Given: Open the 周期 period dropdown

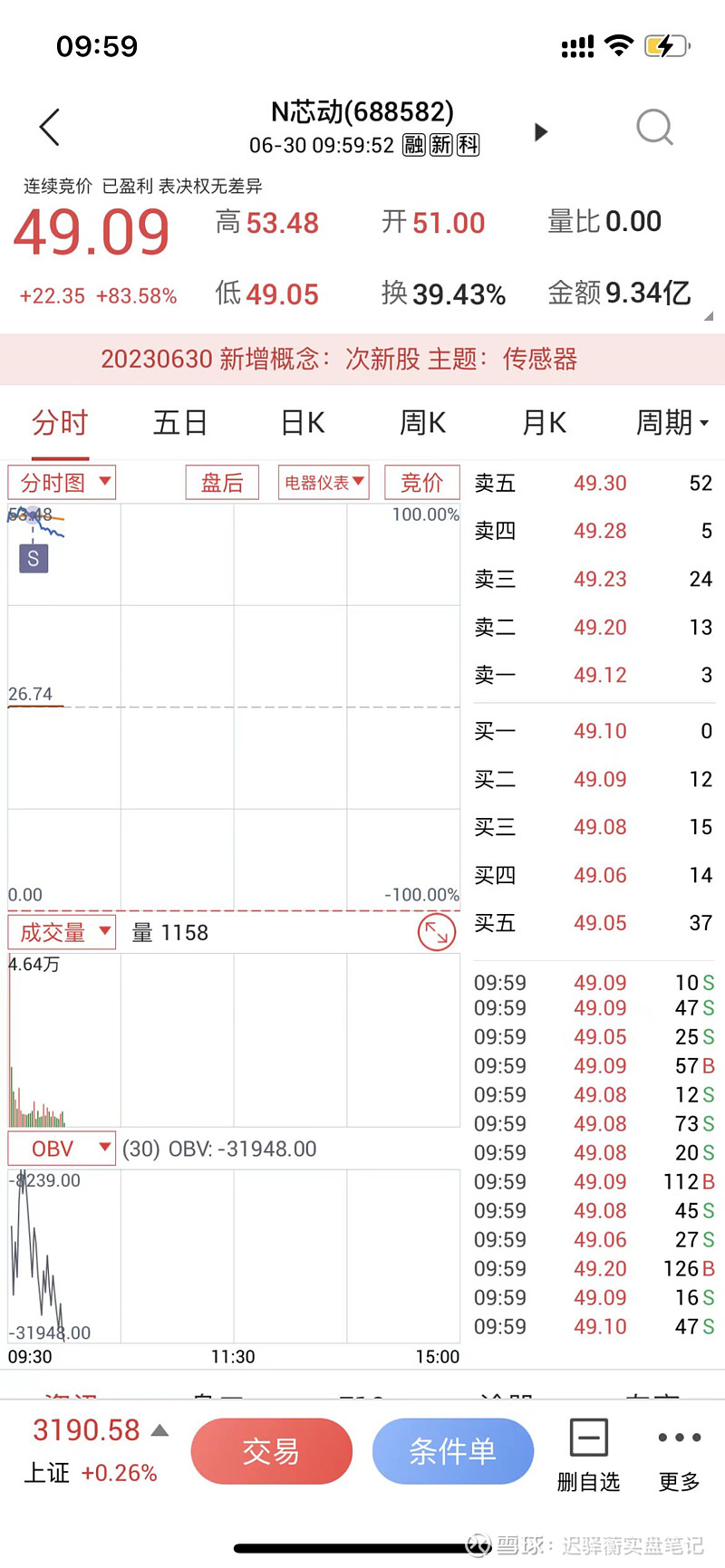Looking at the screenshot, I should [x=672, y=422].
